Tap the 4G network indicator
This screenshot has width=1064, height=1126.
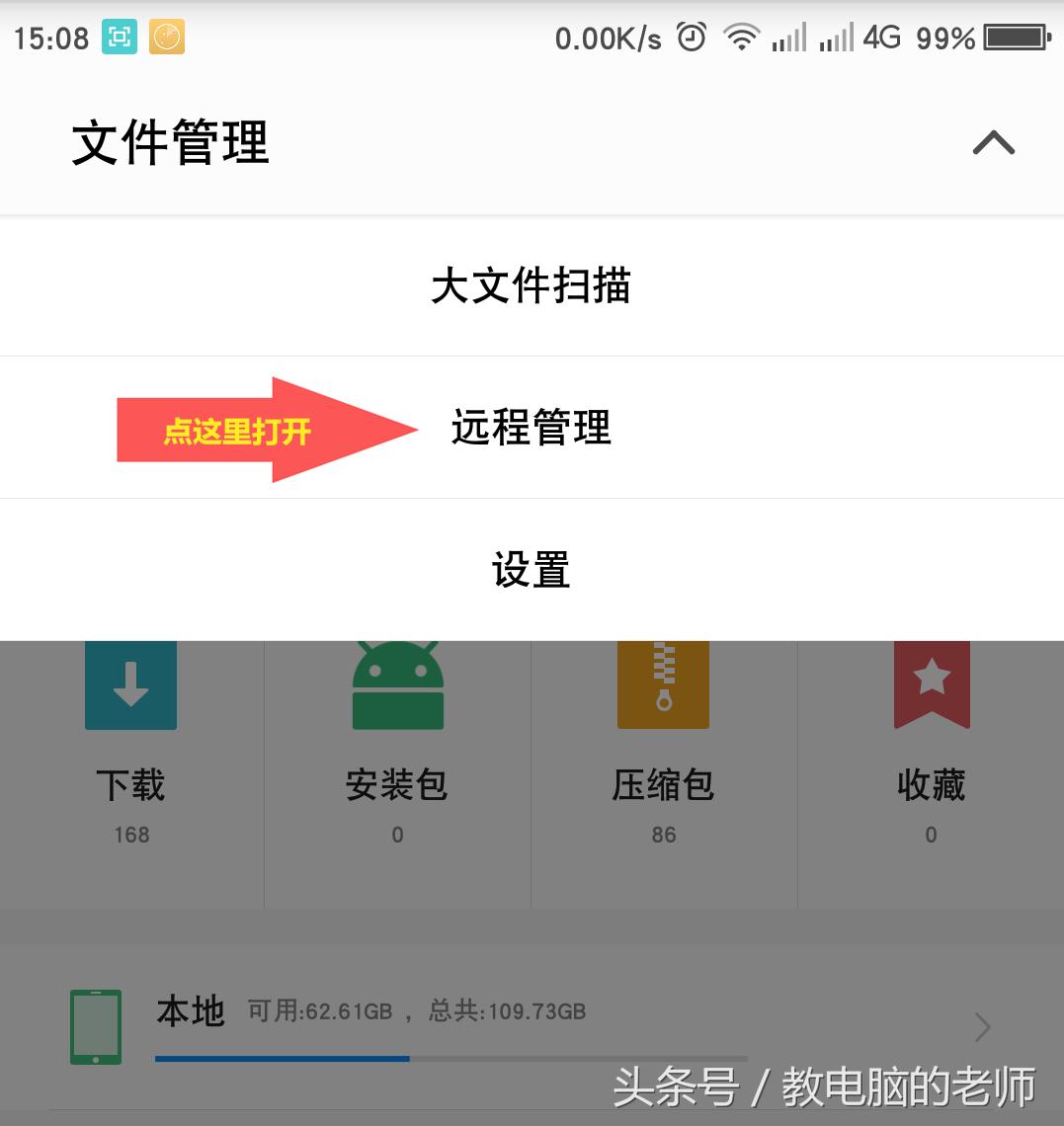[x=882, y=36]
